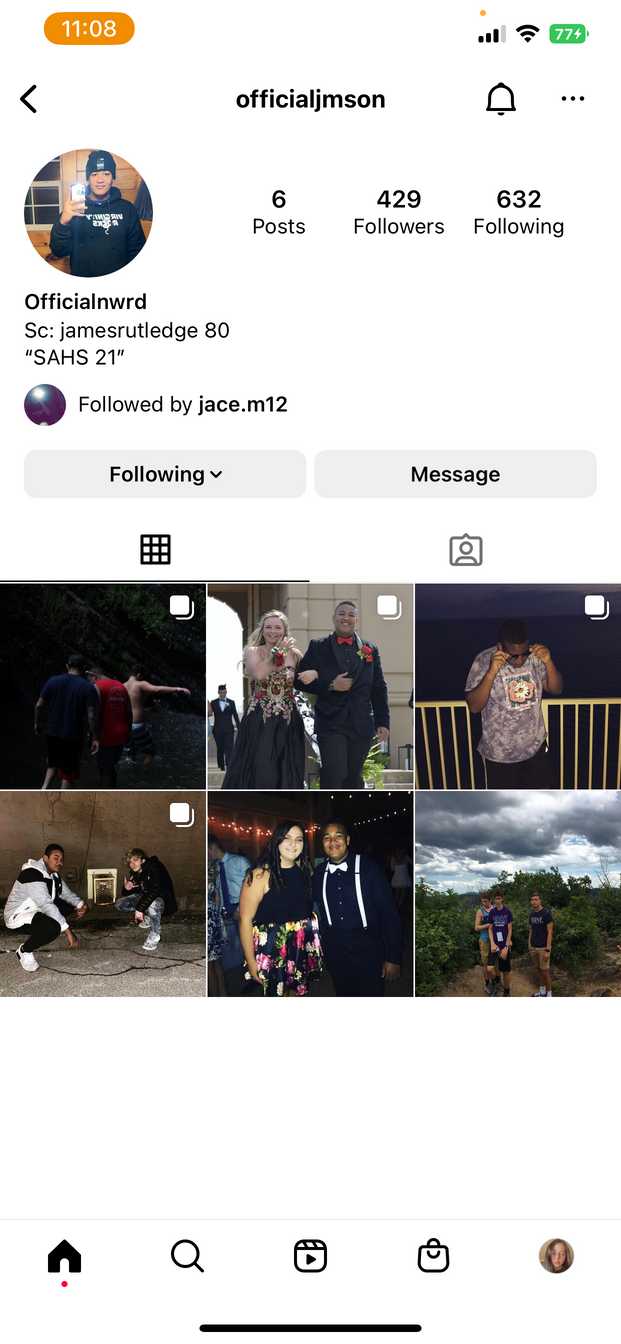This screenshot has width=621, height=1344.
Task: Open the prom couple post with red bow tie
Action: pyautogui.click(x=310, y=686)
